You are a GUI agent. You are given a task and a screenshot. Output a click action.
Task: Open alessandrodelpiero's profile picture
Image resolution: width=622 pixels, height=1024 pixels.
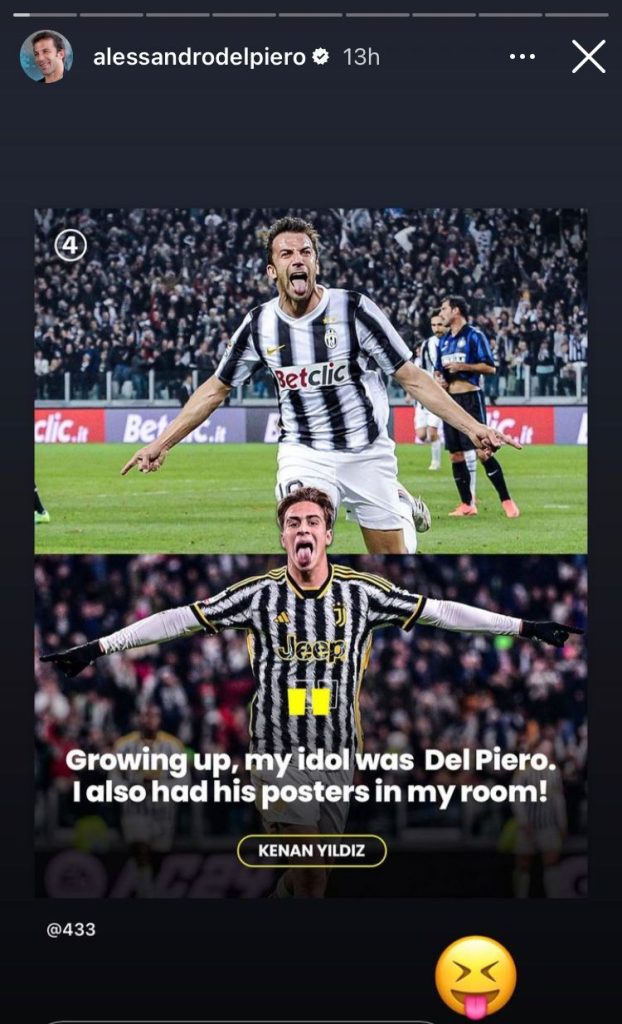(x=46, y=57)
